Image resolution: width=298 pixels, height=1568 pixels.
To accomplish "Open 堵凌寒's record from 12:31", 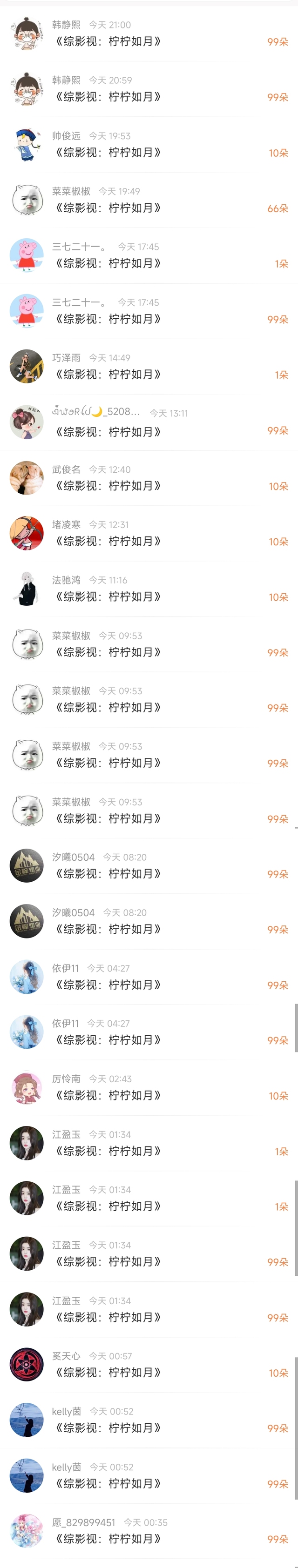I will point(149,533).
